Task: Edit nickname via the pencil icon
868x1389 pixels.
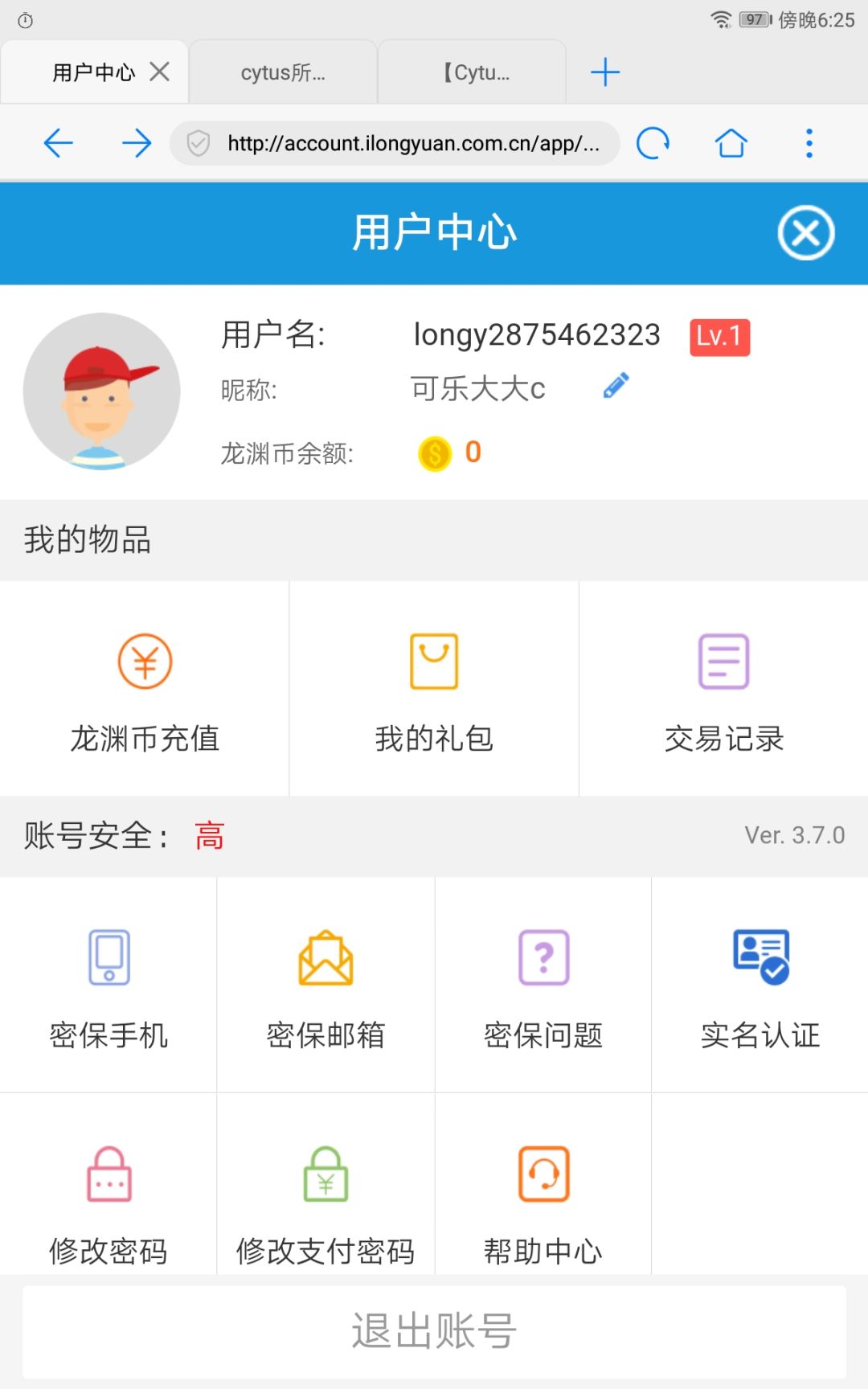Action: pyautogui.click(x=616, y=386)
